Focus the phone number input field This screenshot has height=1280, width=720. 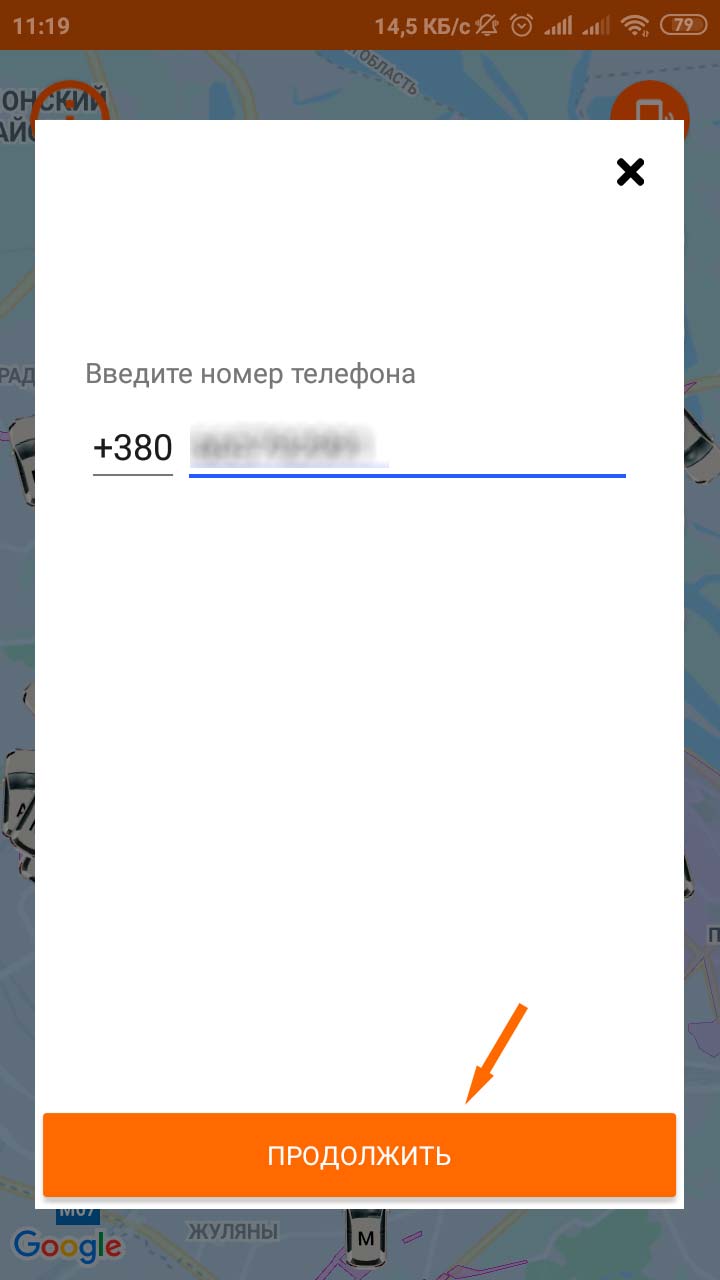406,448
